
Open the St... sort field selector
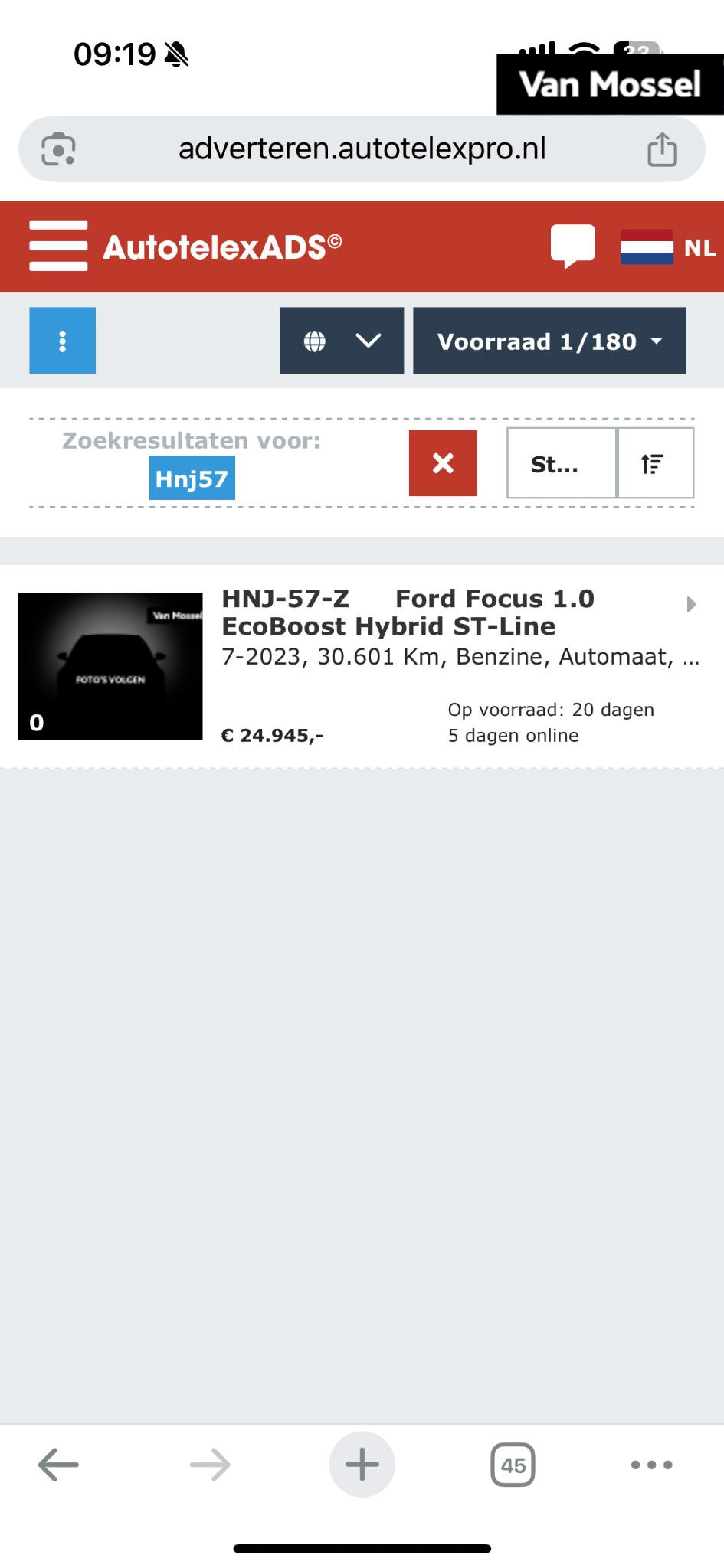[561, 463]
